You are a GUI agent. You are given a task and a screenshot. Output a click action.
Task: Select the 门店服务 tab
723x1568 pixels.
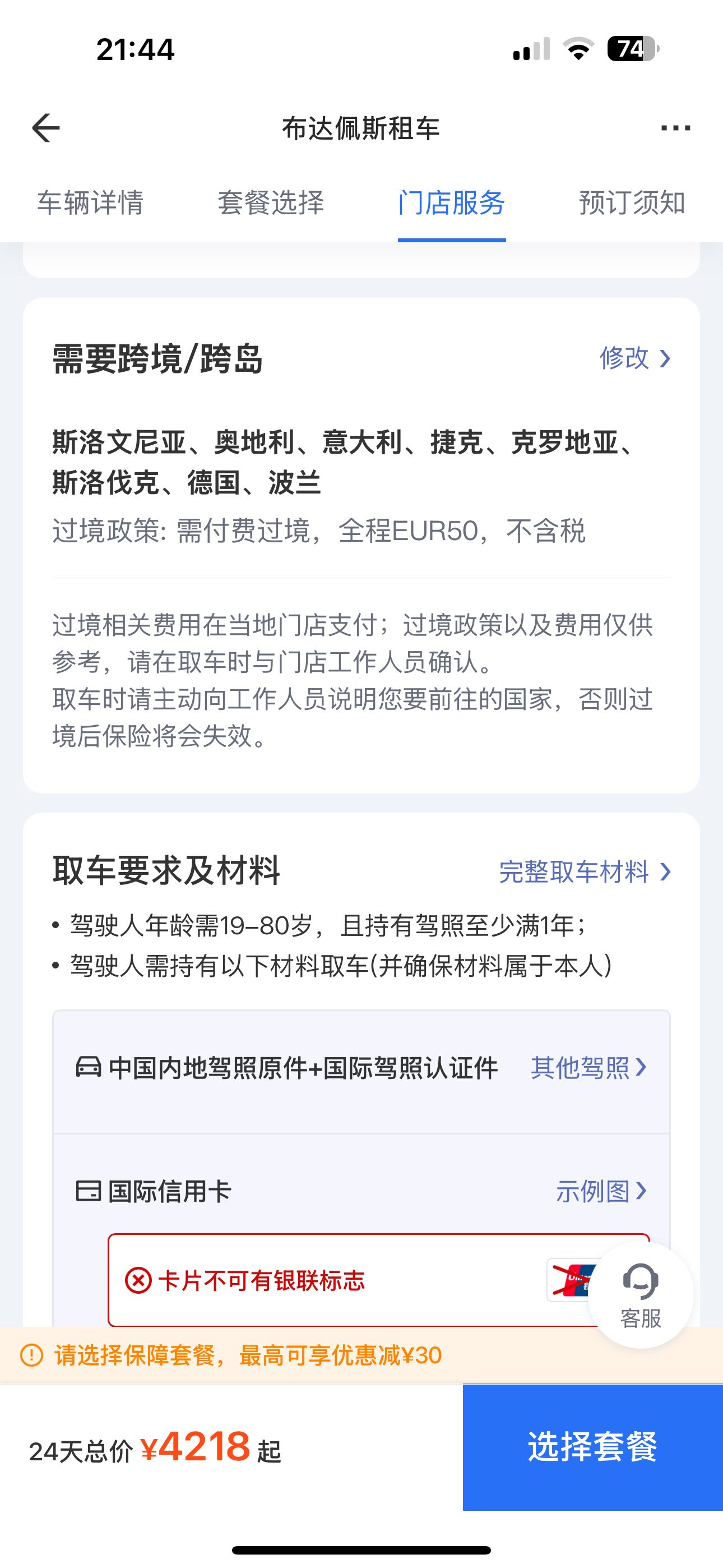point(451,202)
